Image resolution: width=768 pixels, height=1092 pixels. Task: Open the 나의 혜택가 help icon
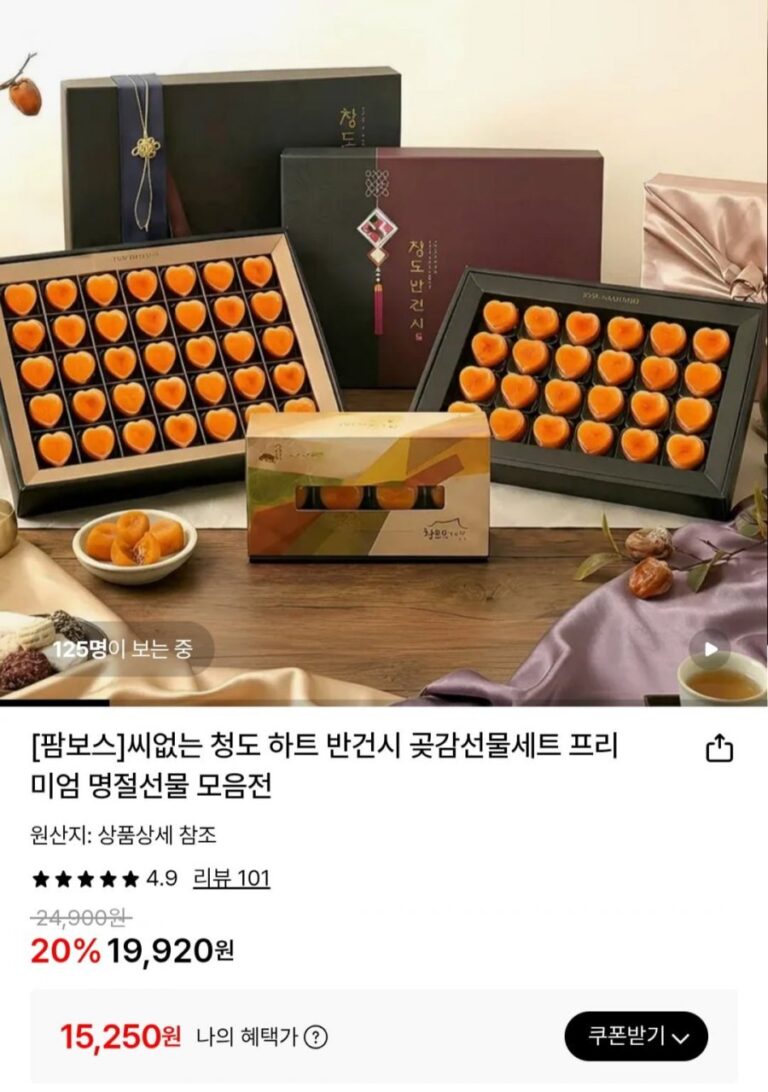[x=316, y=1037]
